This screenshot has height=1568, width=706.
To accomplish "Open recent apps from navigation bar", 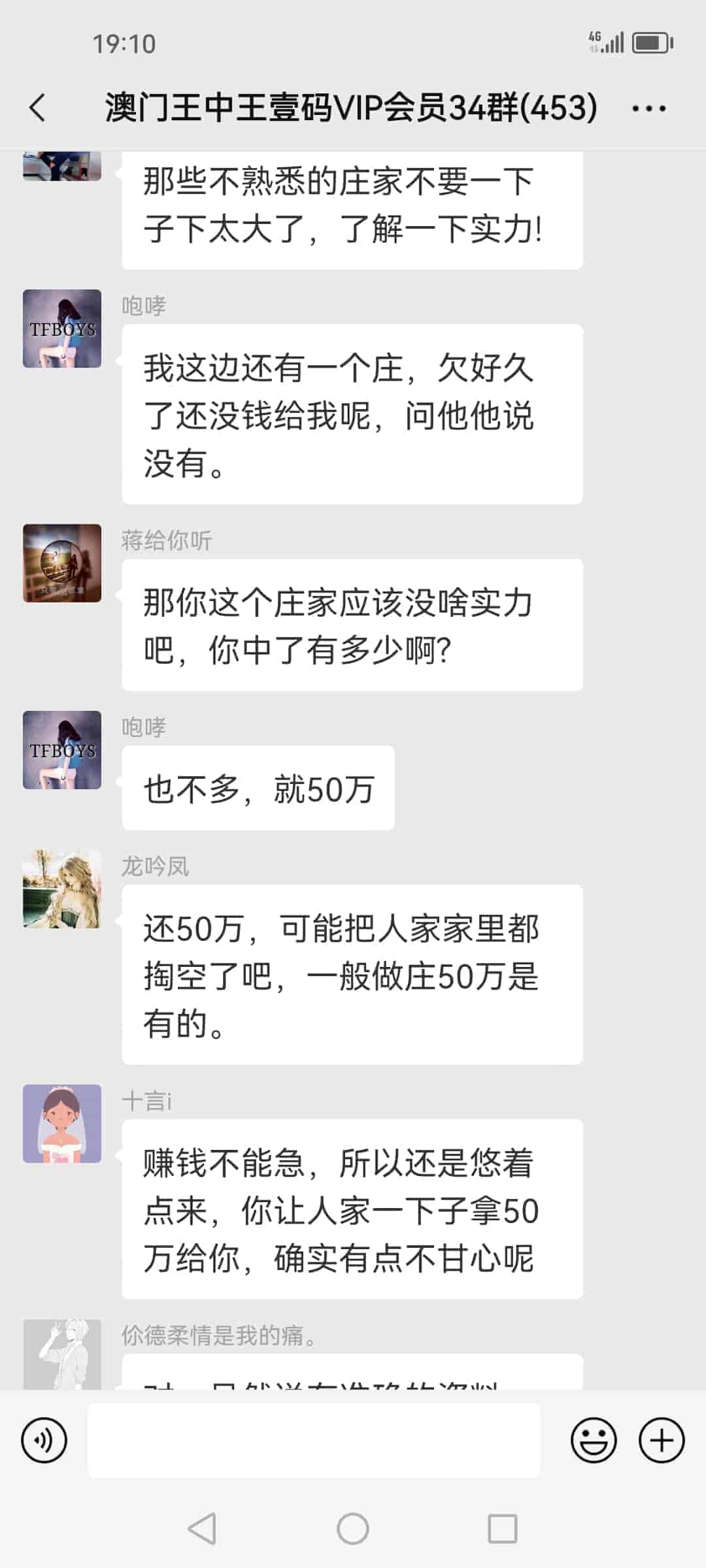I will pos(502,1529).
